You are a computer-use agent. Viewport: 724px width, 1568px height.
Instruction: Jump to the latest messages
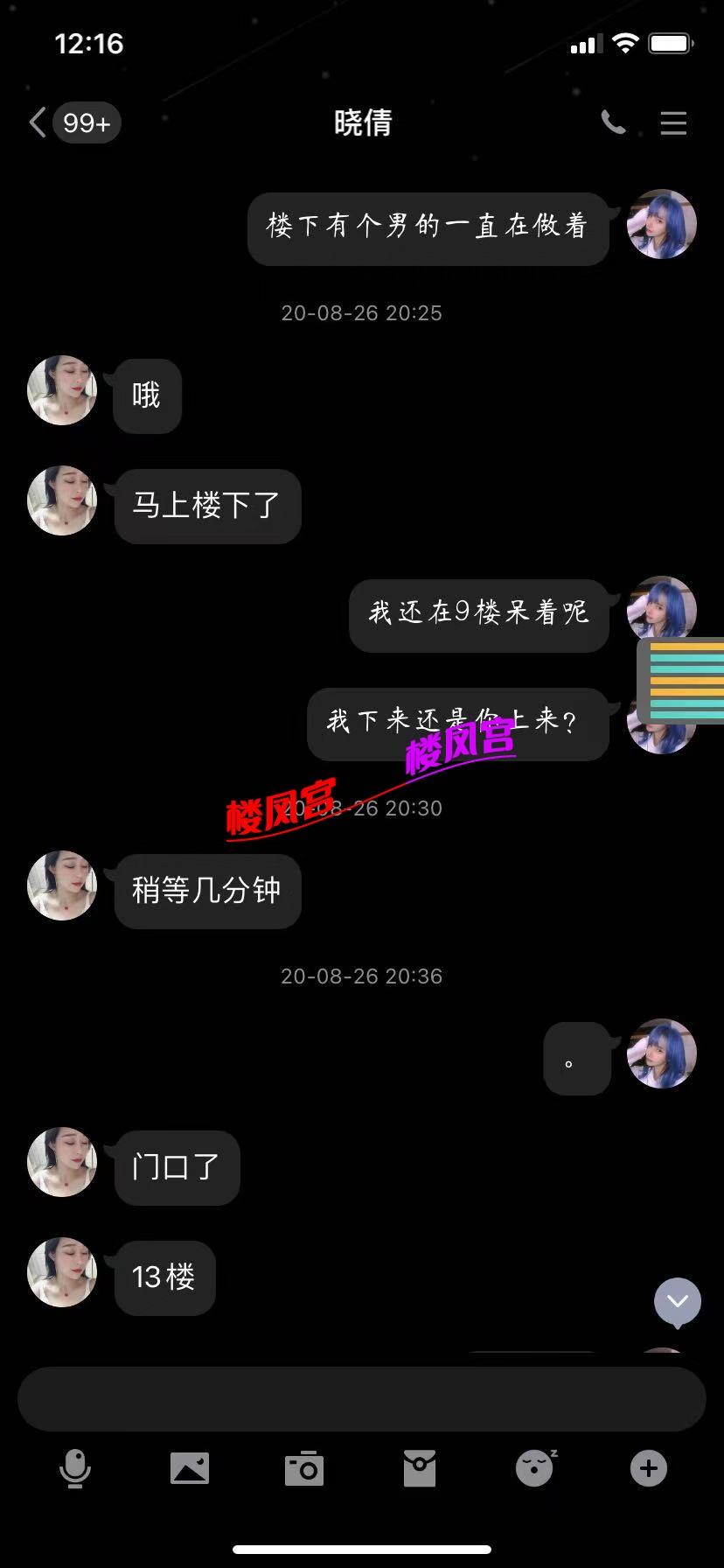[x=678, y=1301]
